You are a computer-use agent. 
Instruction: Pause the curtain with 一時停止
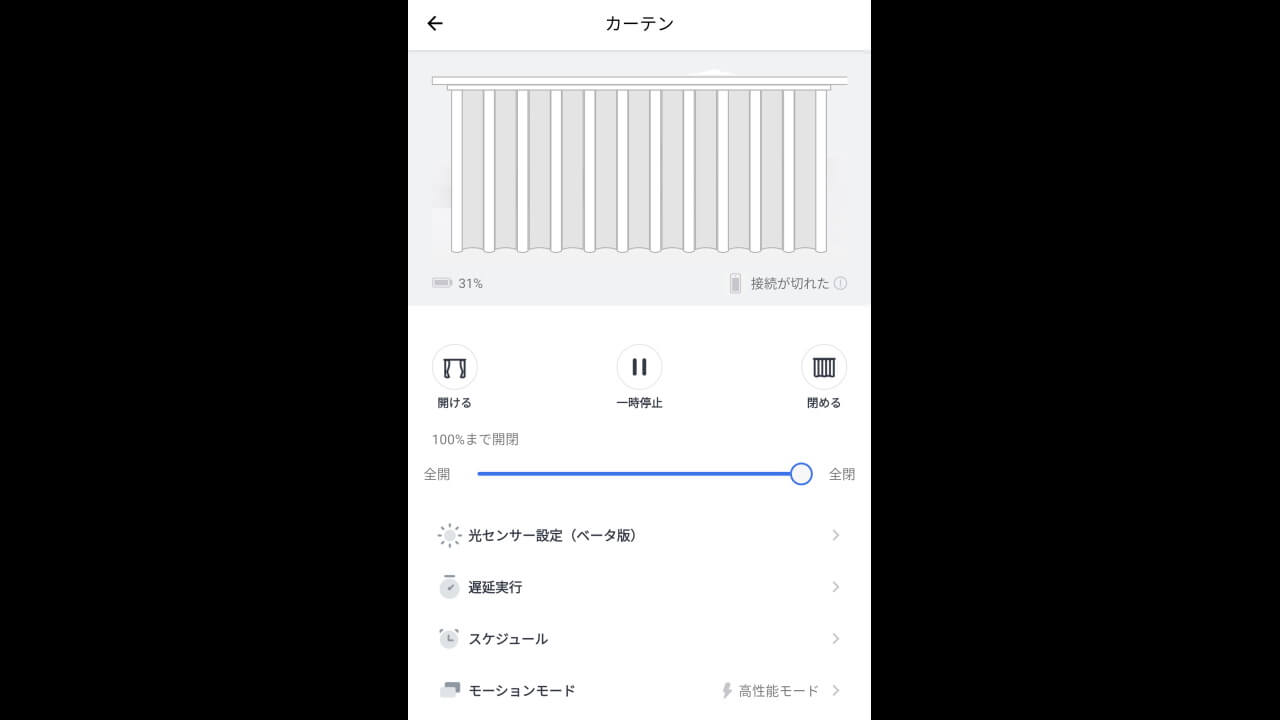tap(639, 368)
